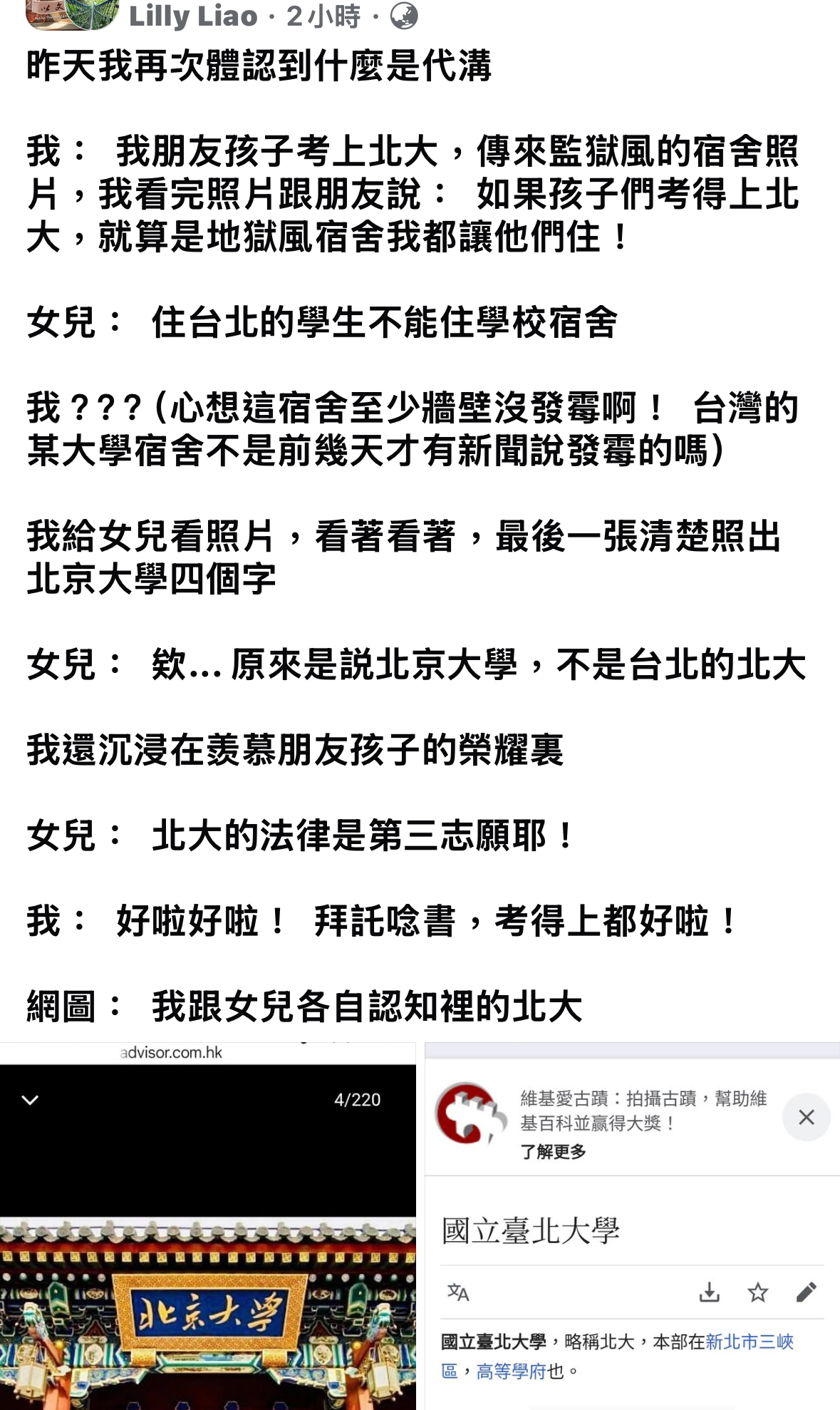Open the attached 國立臺北大學 wiki screenshot
840x1410 pixels.
633,1226
